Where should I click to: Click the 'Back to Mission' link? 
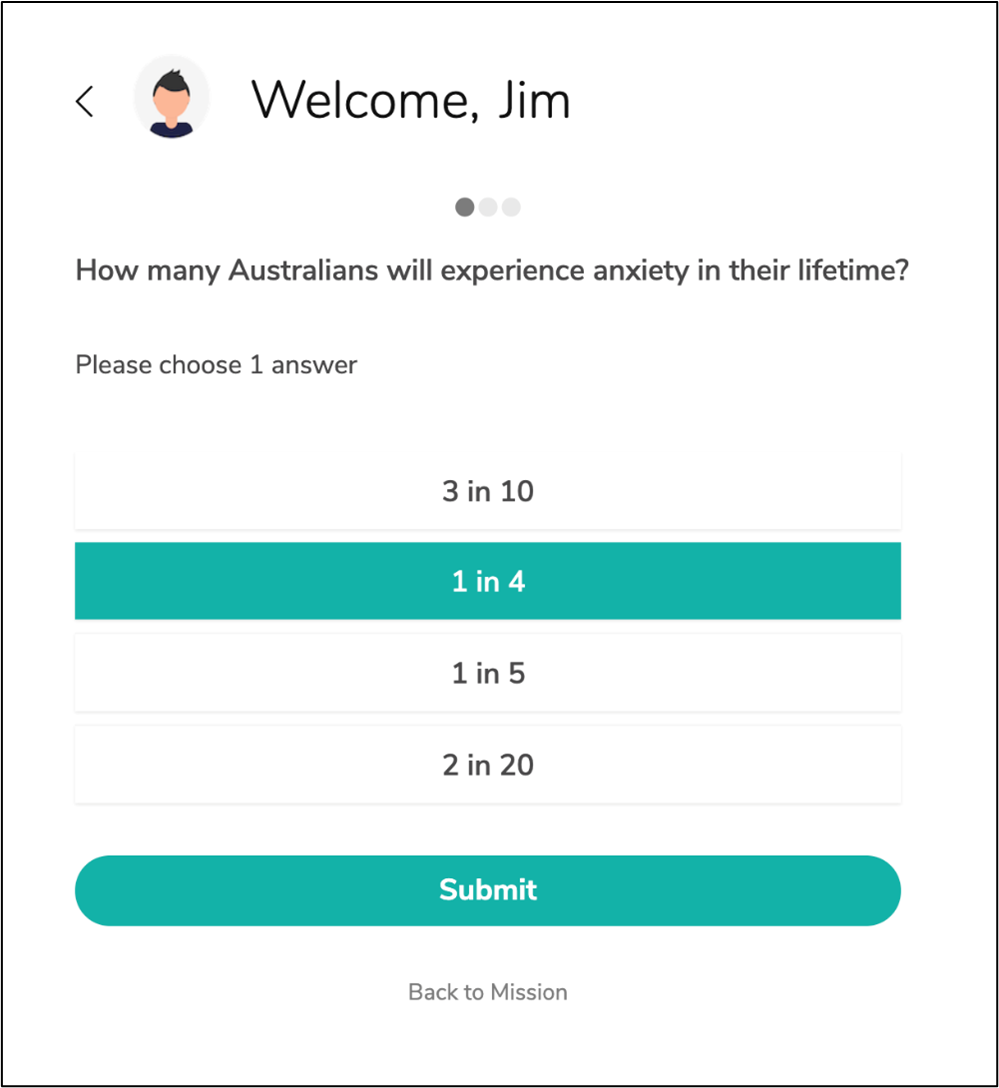point(488,991)
